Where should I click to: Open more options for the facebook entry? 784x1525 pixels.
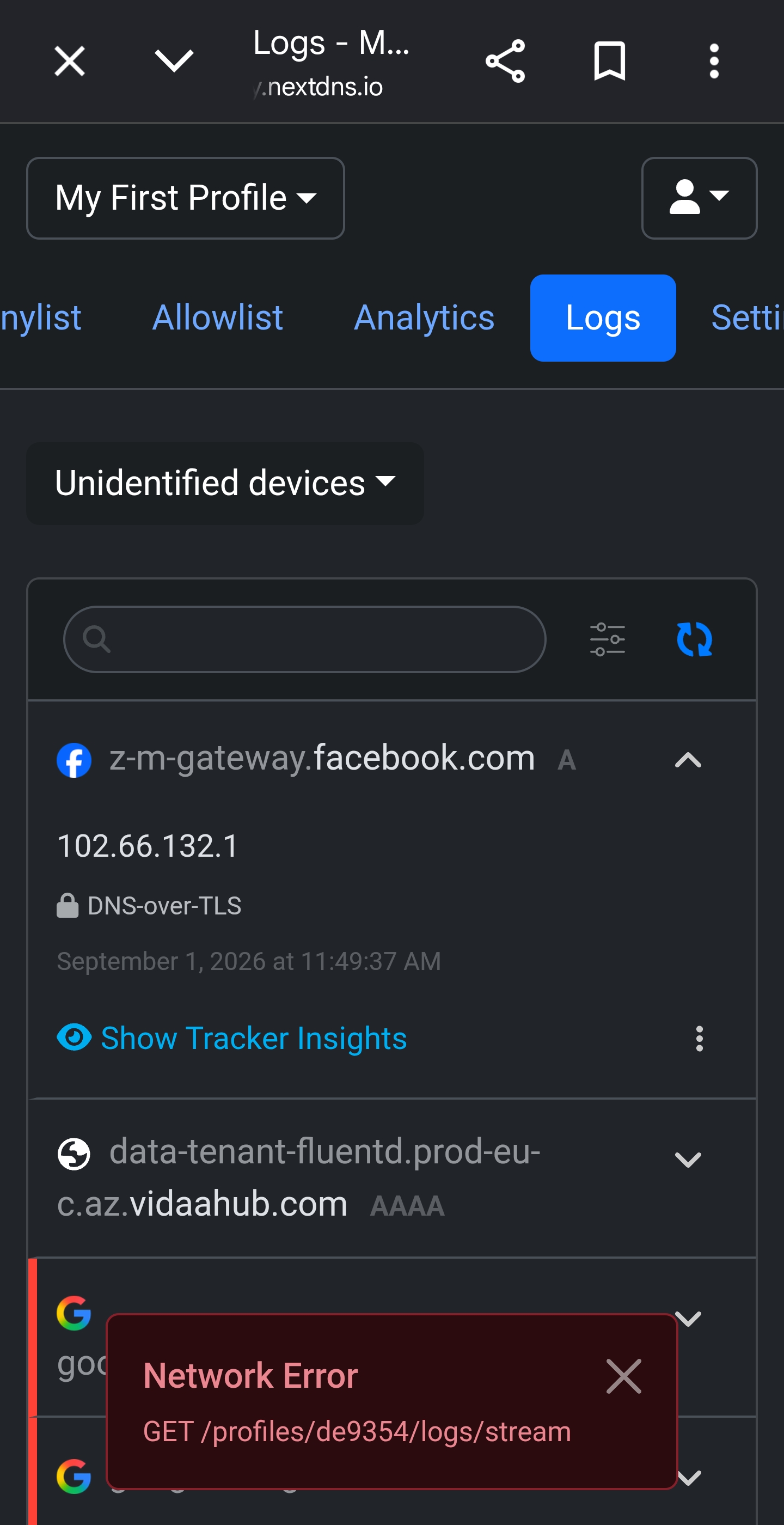tap(700, 1039)
